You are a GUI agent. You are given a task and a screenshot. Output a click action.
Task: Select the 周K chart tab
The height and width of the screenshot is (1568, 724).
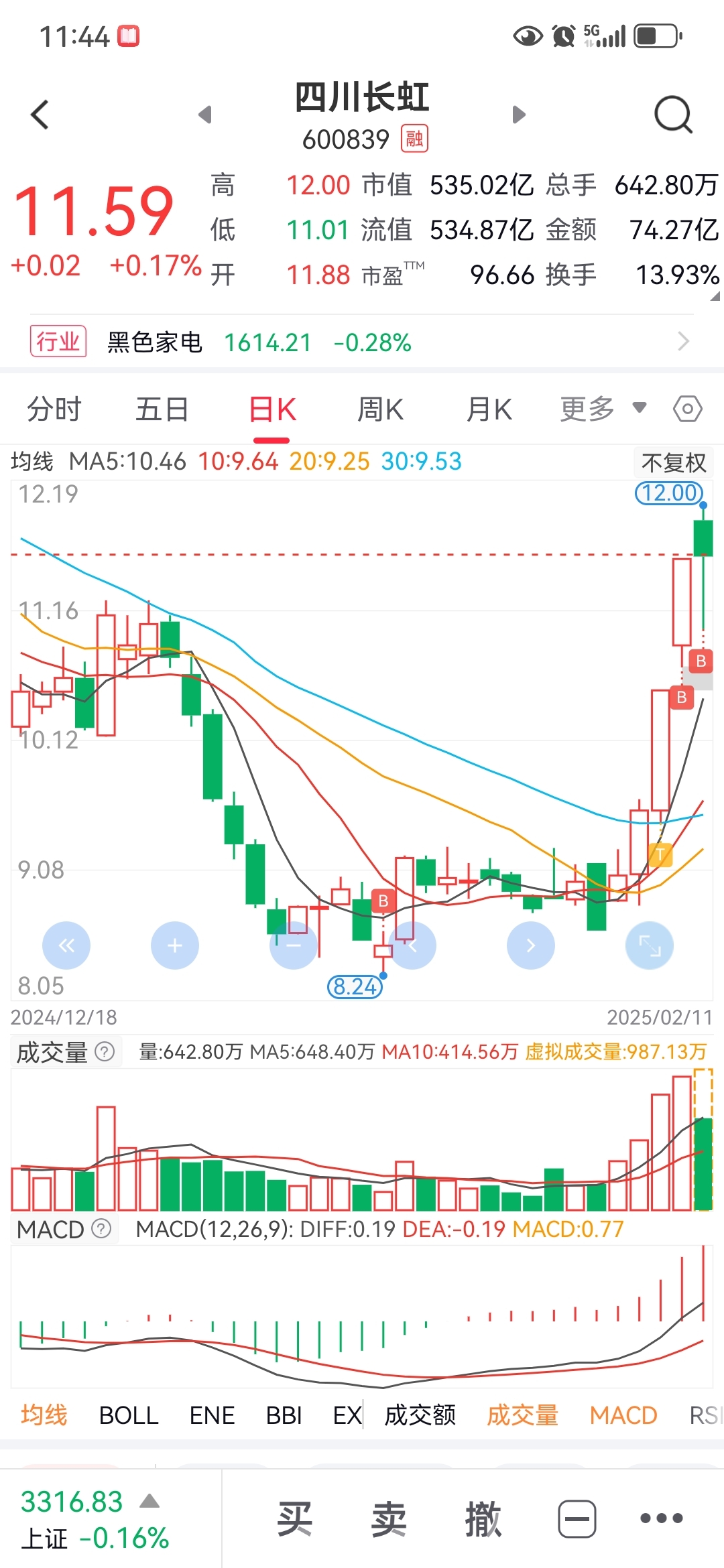coord(381,409)
